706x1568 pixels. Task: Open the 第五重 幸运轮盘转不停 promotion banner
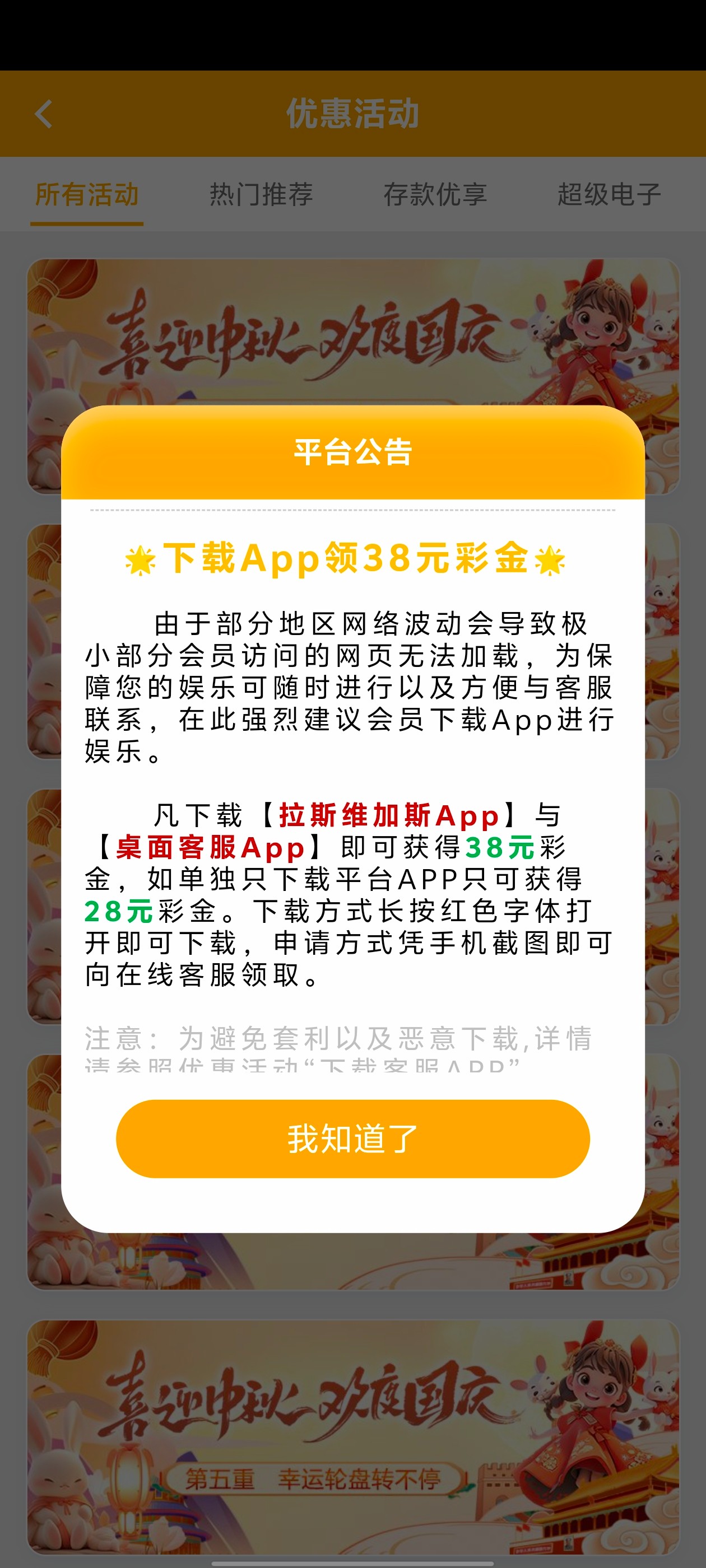tap(352, 1436)
